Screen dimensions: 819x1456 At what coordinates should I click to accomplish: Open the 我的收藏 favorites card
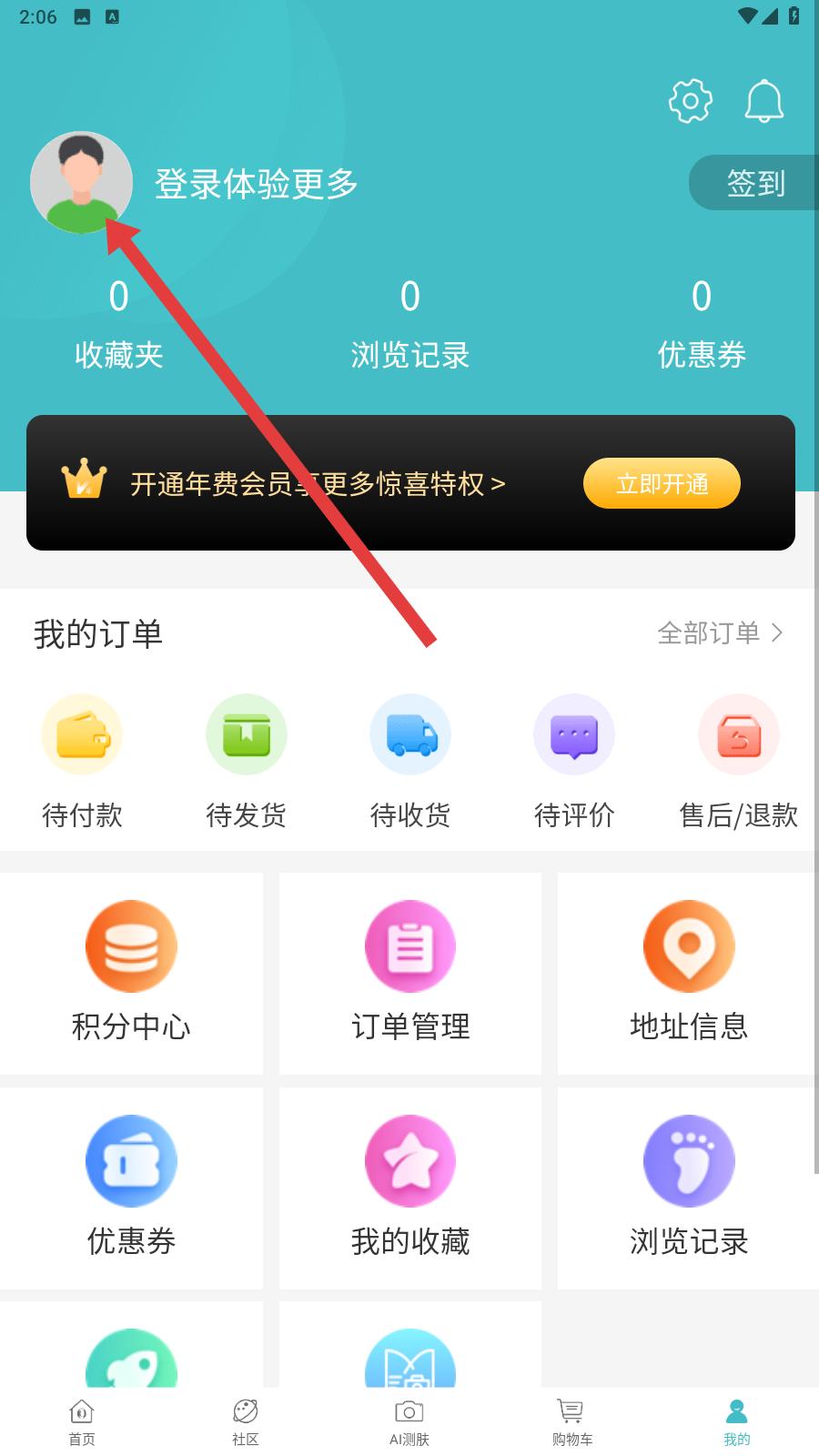pyautogui.click(x=410, y=1188)
